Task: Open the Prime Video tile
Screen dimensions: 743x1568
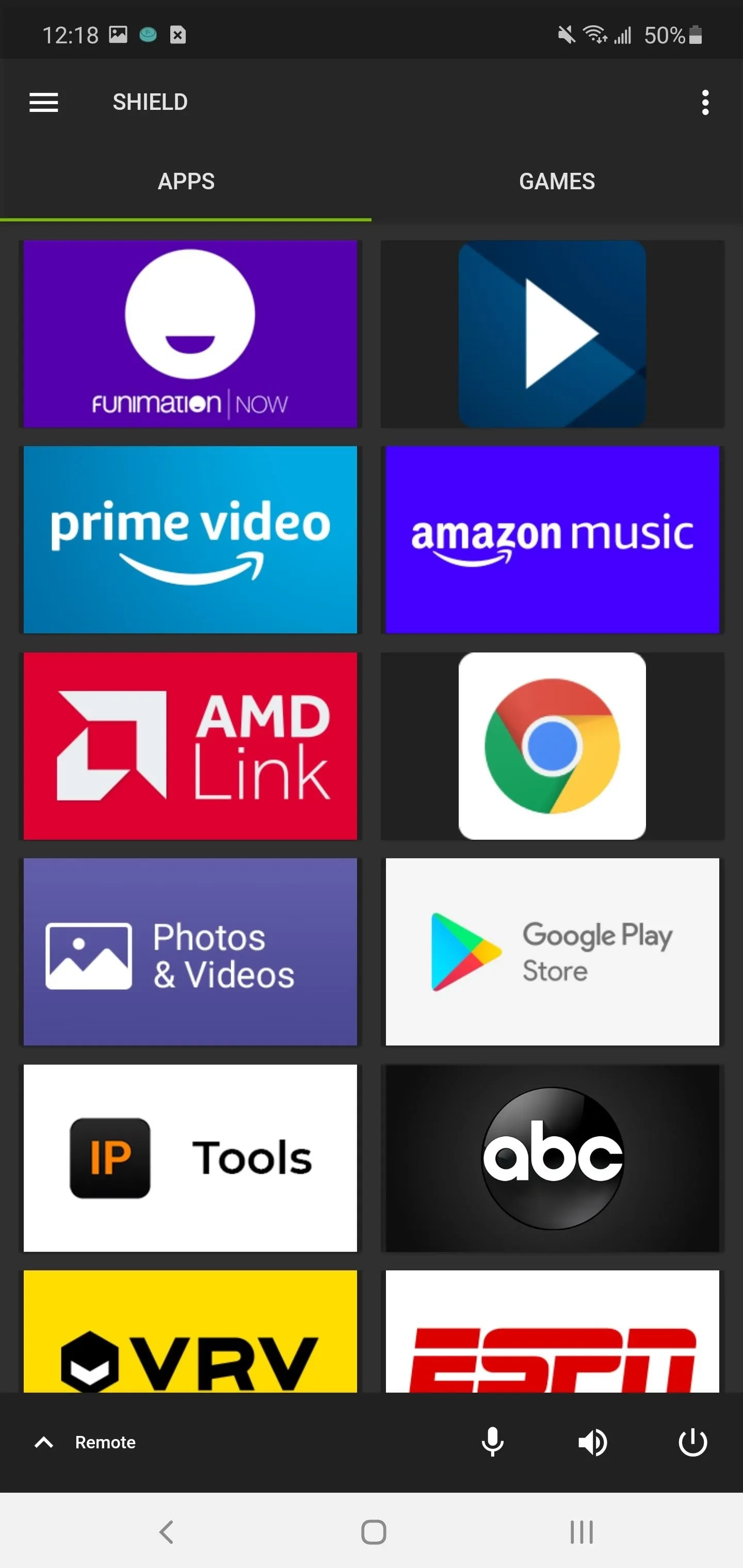Action: [x=190, y=540]
